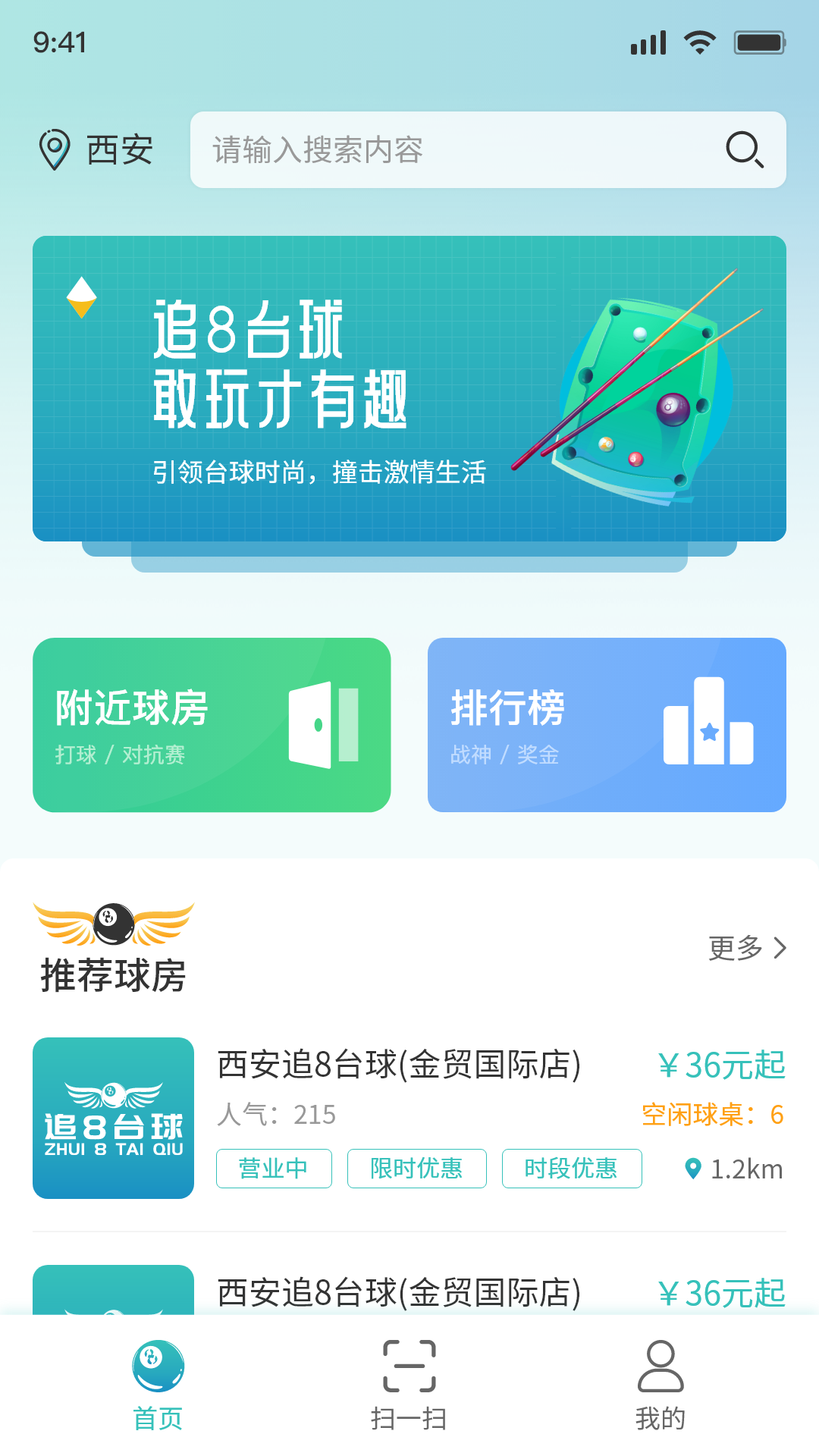Select the 时段优惠 tag
The height and width of the screenshot is (1456, 819).
coord(572,1169)
